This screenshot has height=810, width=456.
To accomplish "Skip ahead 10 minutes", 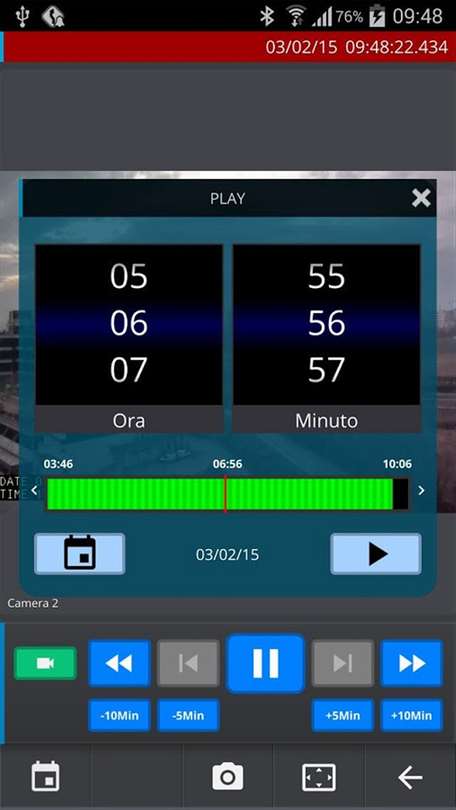I will (412, 715).
